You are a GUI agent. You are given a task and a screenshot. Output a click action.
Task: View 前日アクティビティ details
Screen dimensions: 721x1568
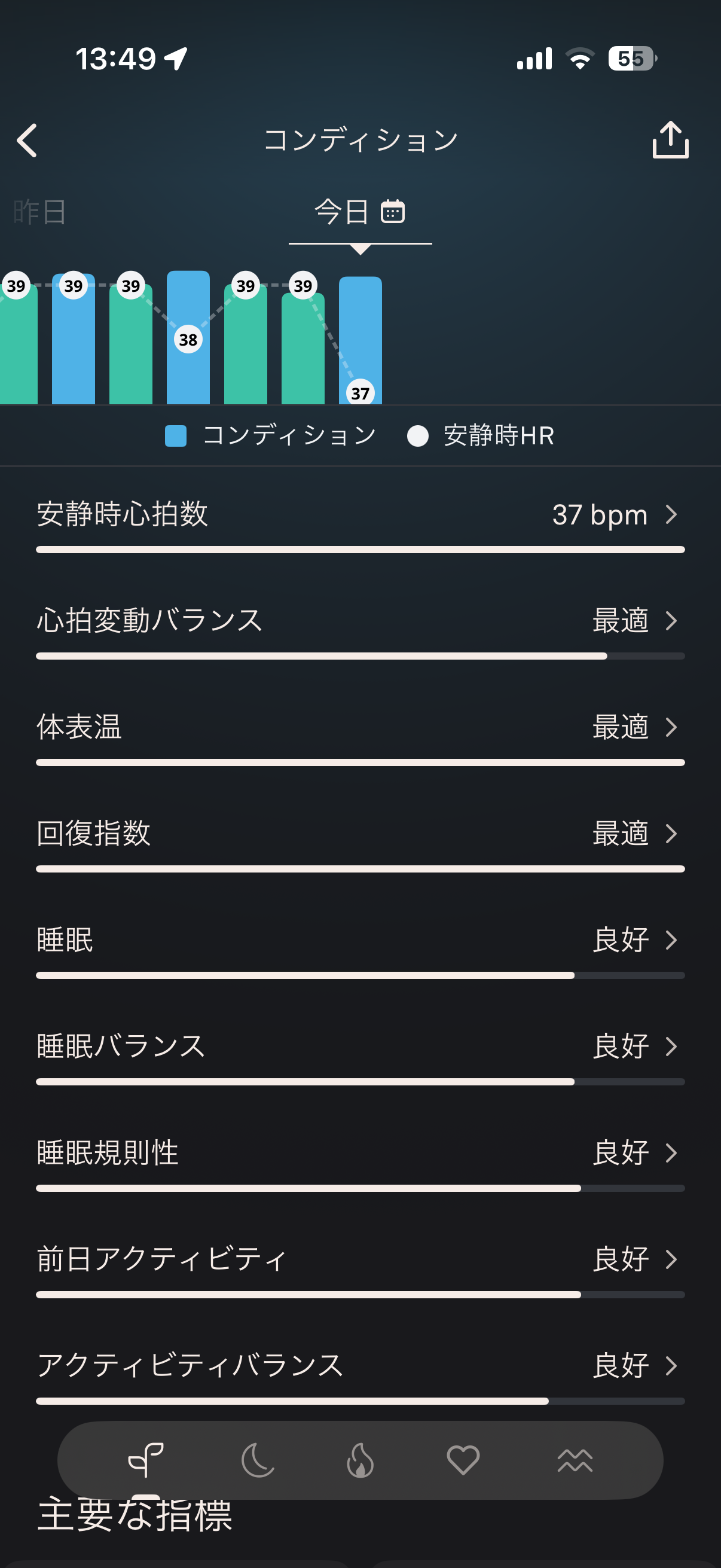[360, 1259]
